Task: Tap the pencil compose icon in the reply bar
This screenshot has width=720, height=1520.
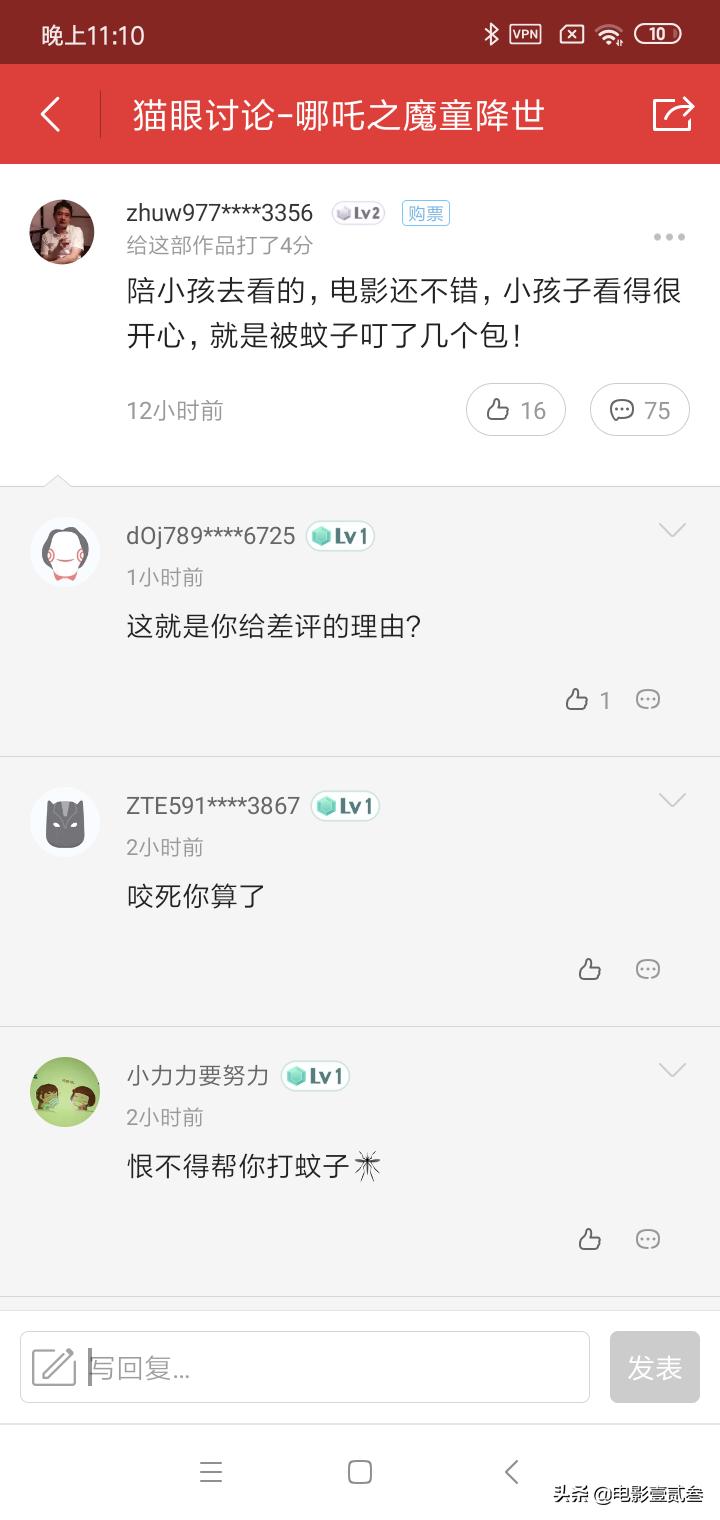Action: click(x=57, y=1366)
